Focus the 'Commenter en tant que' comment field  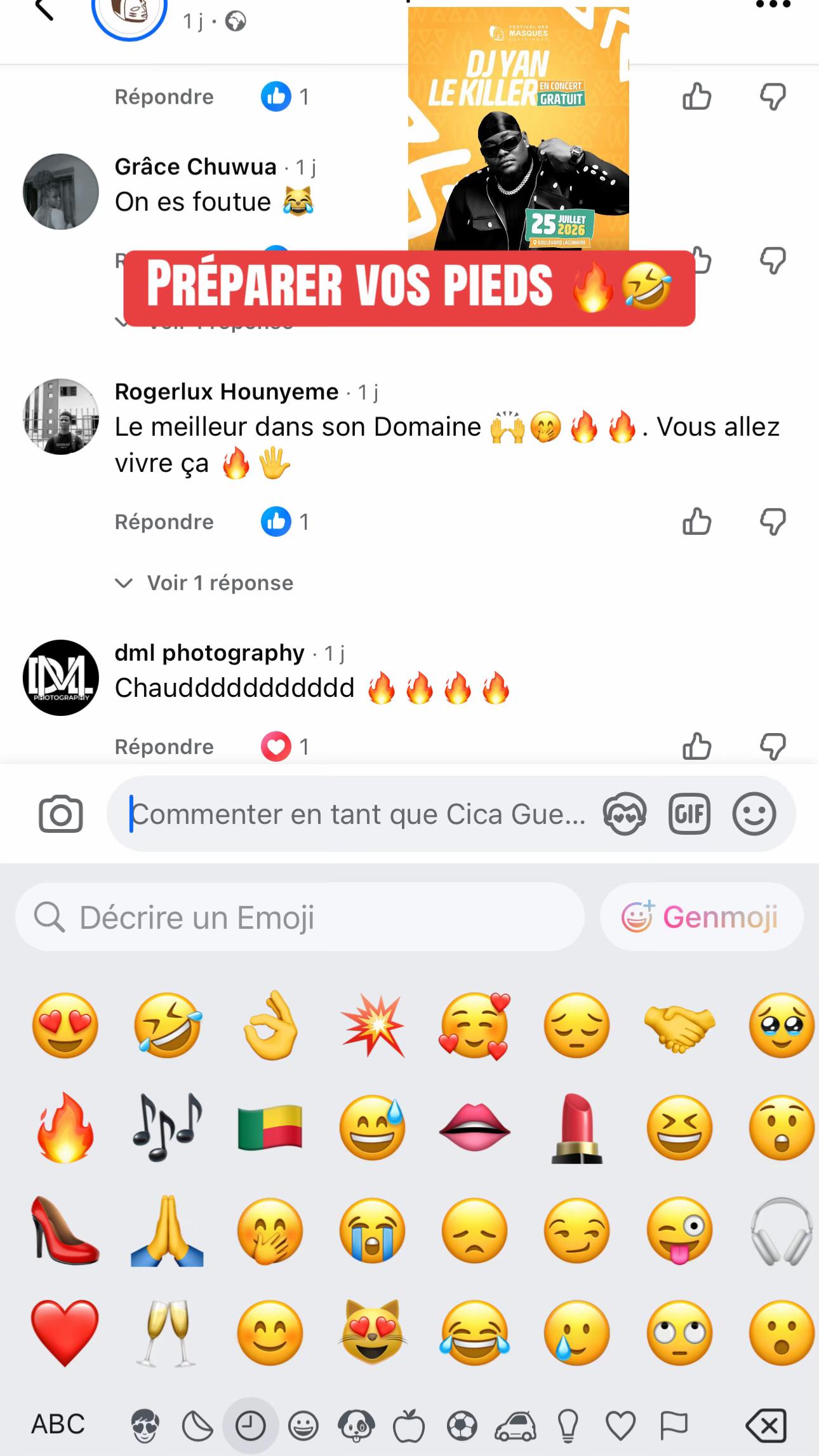[357, 814]
